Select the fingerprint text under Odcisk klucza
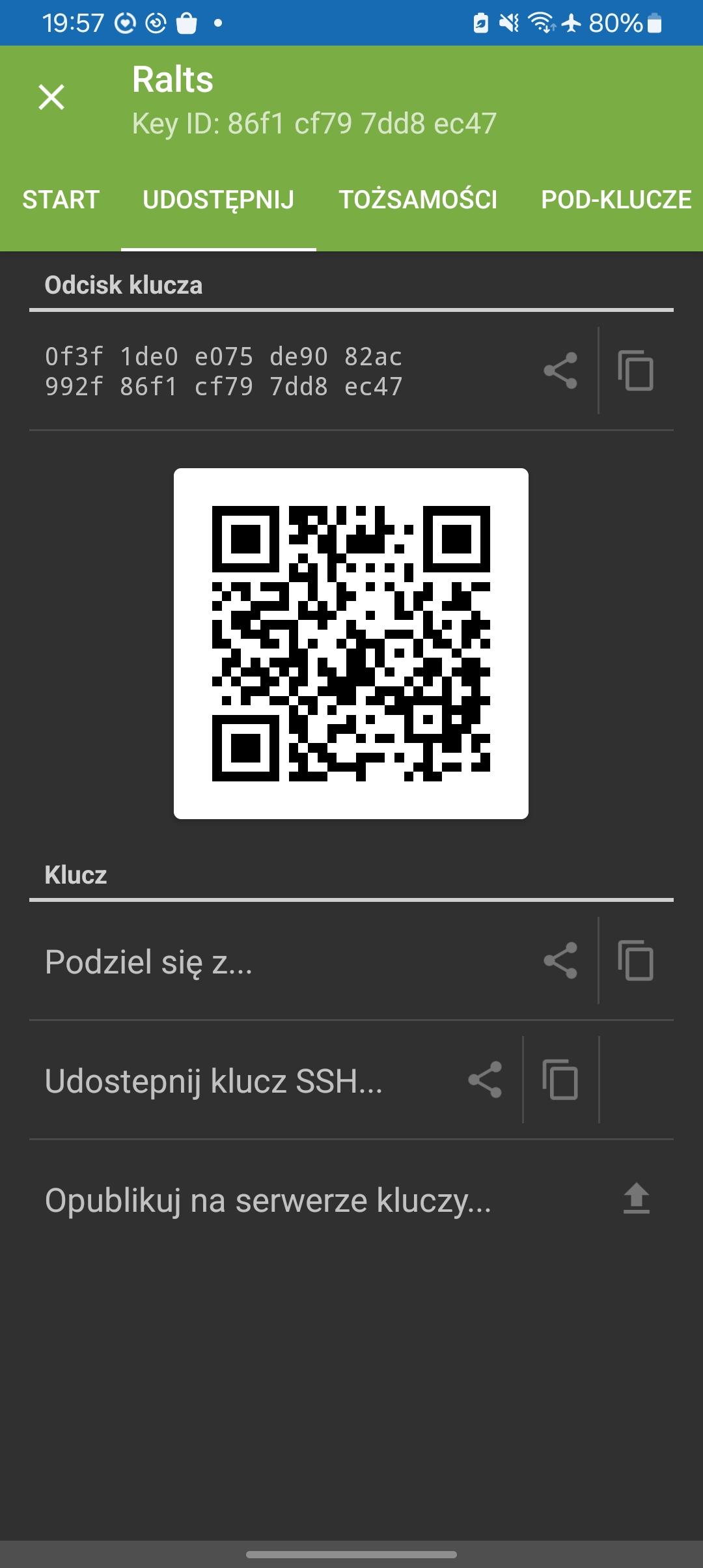 223,372
